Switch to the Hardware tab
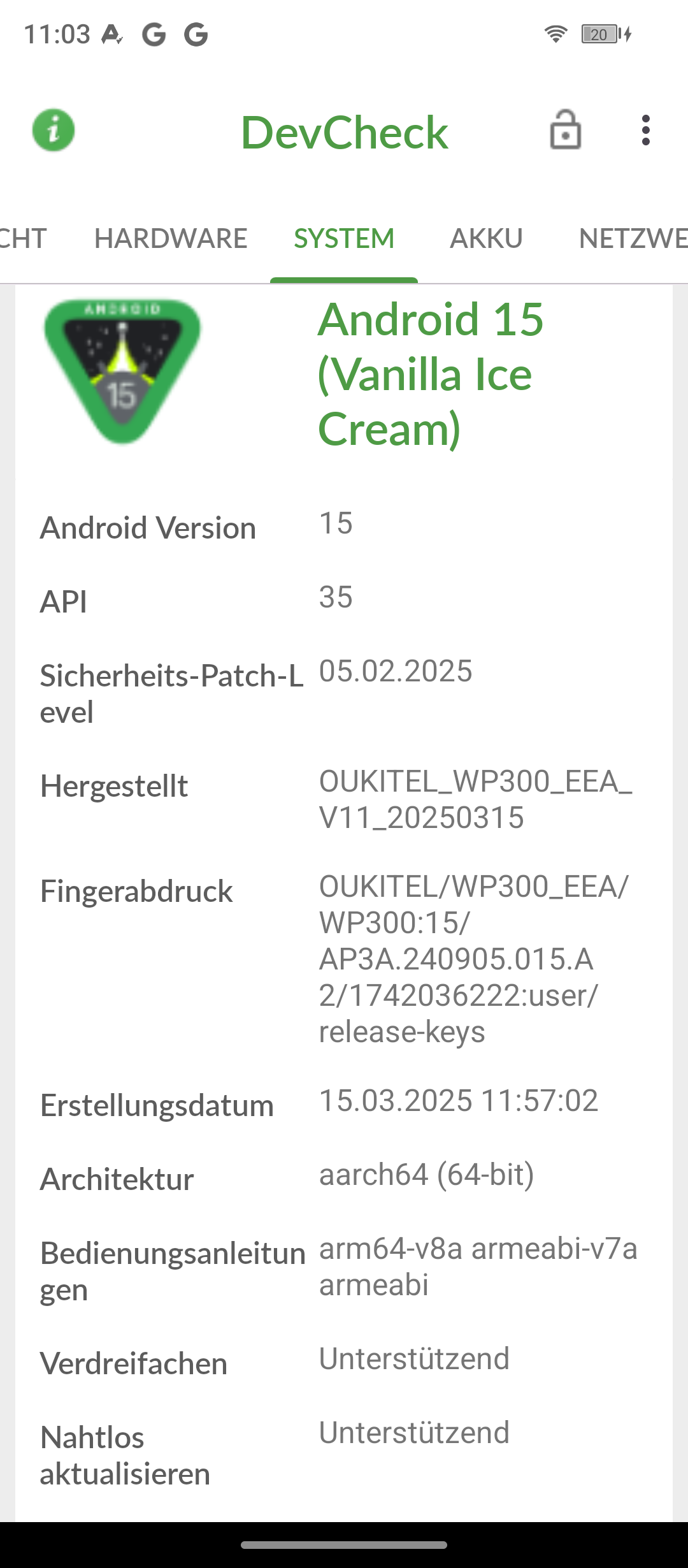The height and width of the screenshot is (1568, 688). (x=171, y=238)
